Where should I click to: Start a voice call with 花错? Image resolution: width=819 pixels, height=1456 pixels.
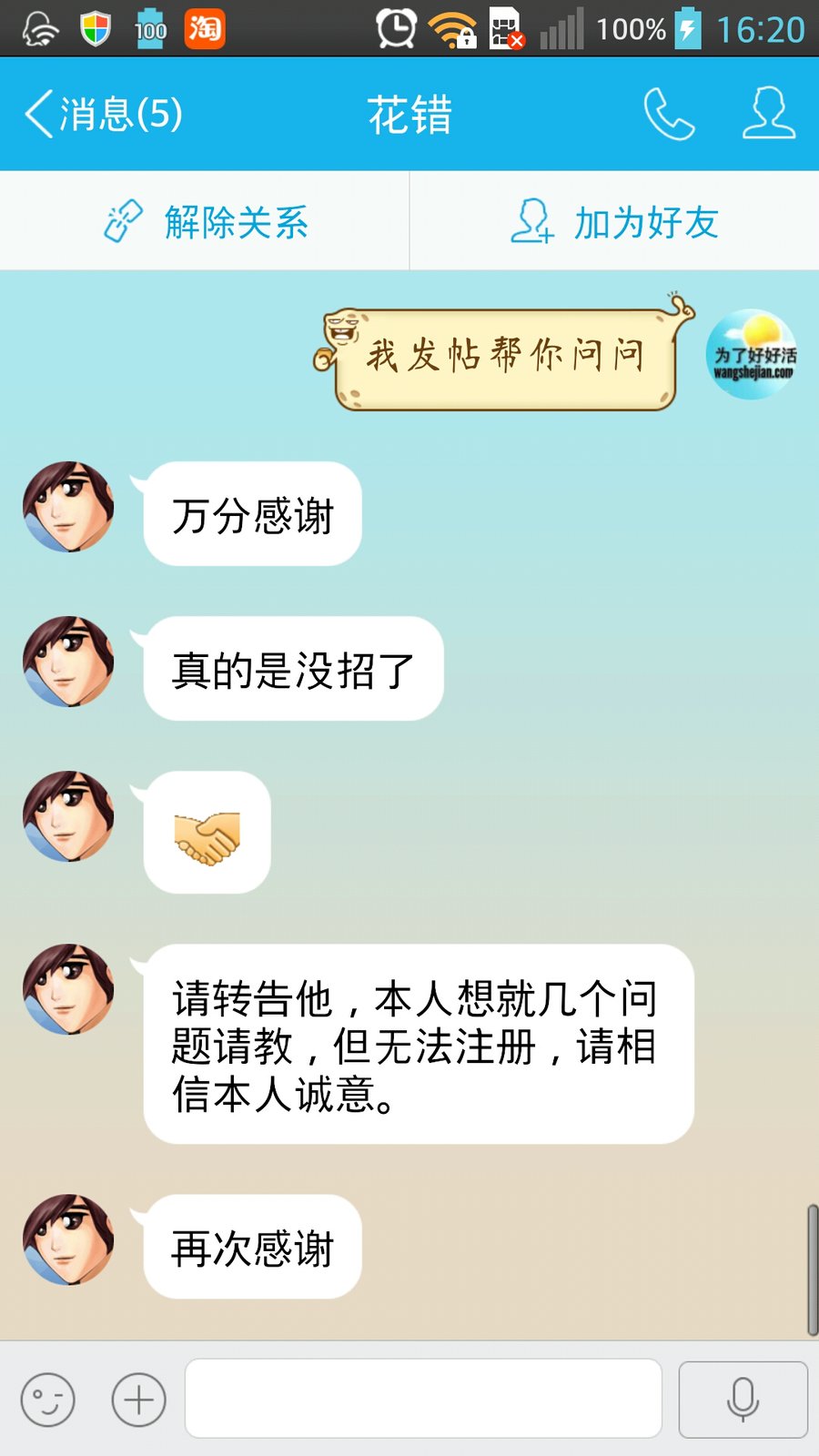(x=669, y=115)
